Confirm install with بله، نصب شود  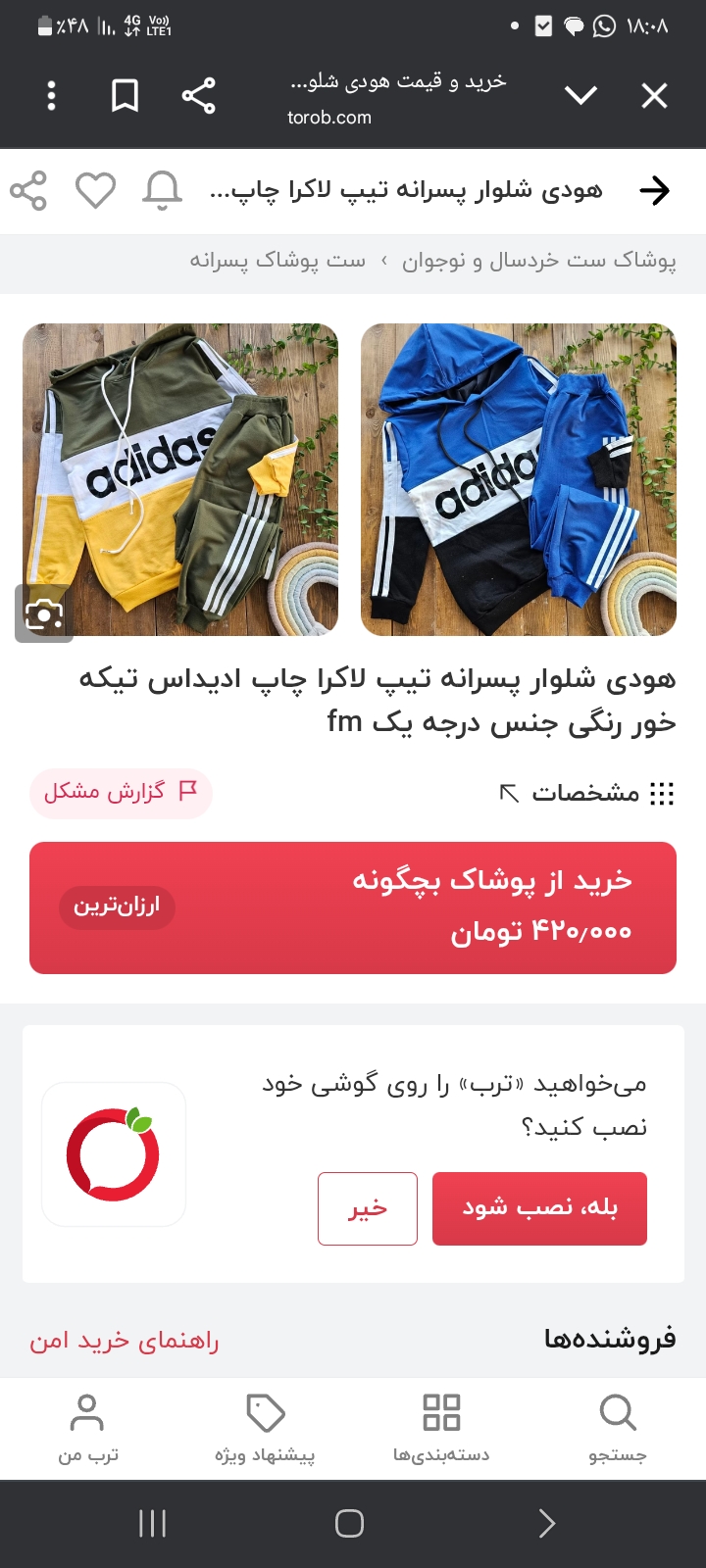pos(539,1208)
